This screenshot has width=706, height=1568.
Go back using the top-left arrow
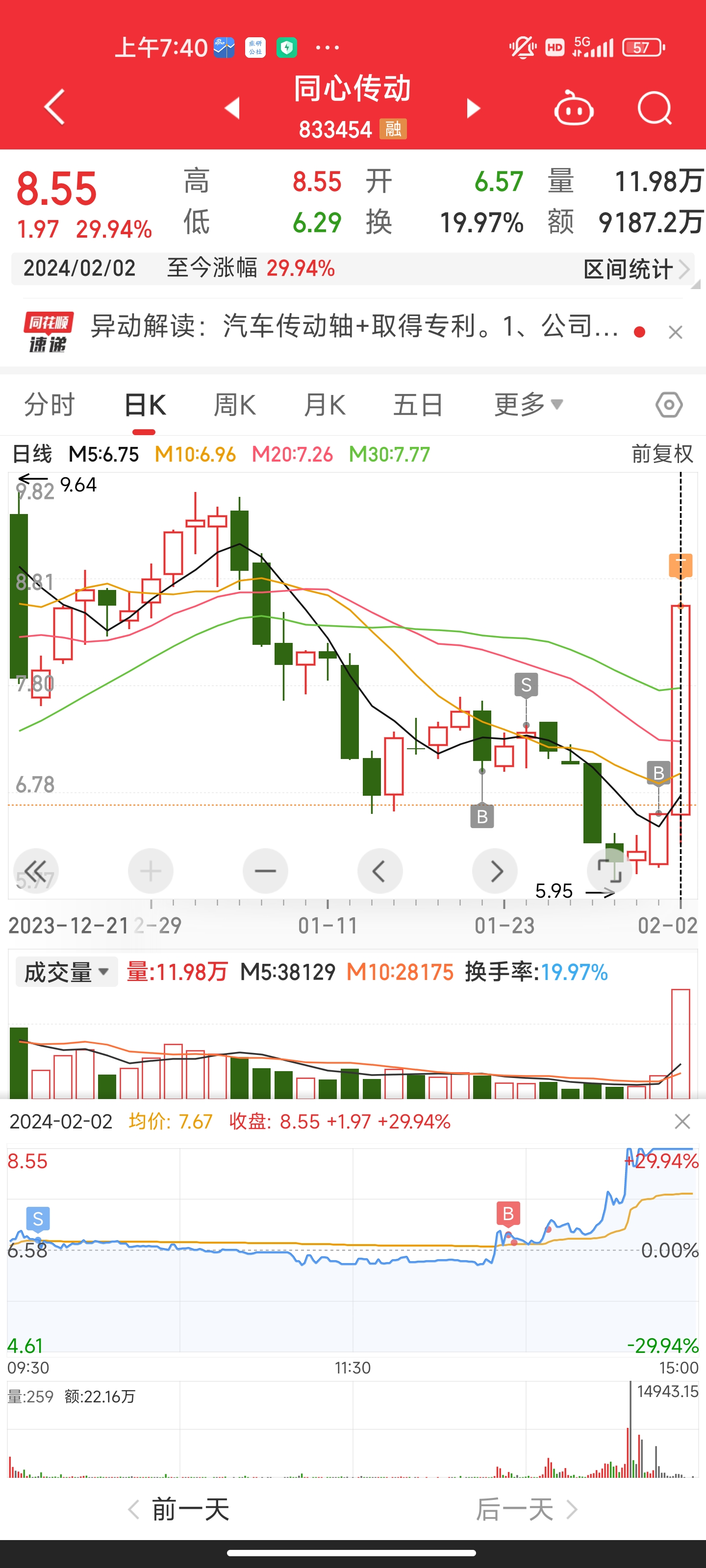click(x=55, y=108)
